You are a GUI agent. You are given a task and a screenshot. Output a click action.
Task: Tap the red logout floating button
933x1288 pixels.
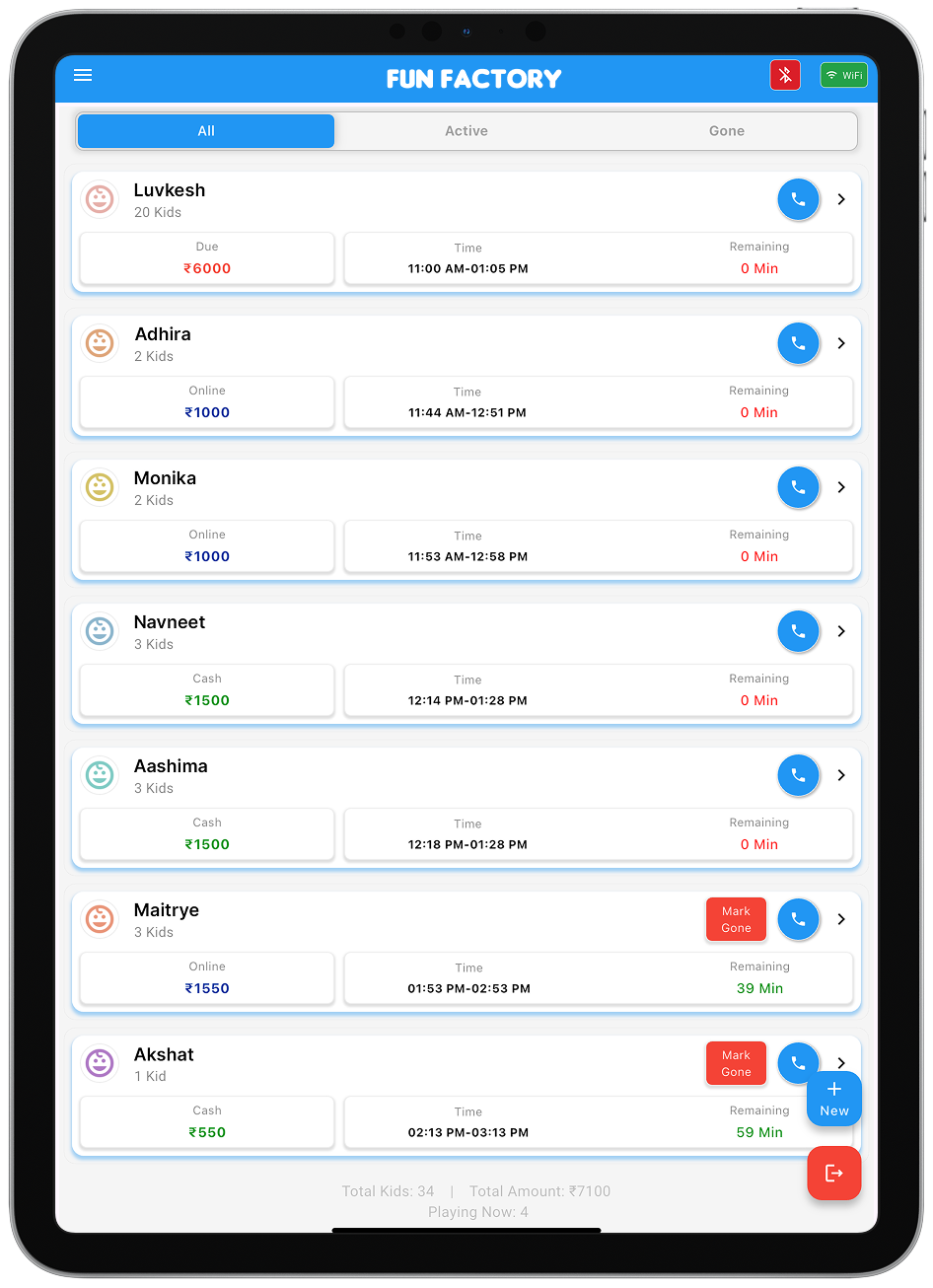coord(833,1173)
